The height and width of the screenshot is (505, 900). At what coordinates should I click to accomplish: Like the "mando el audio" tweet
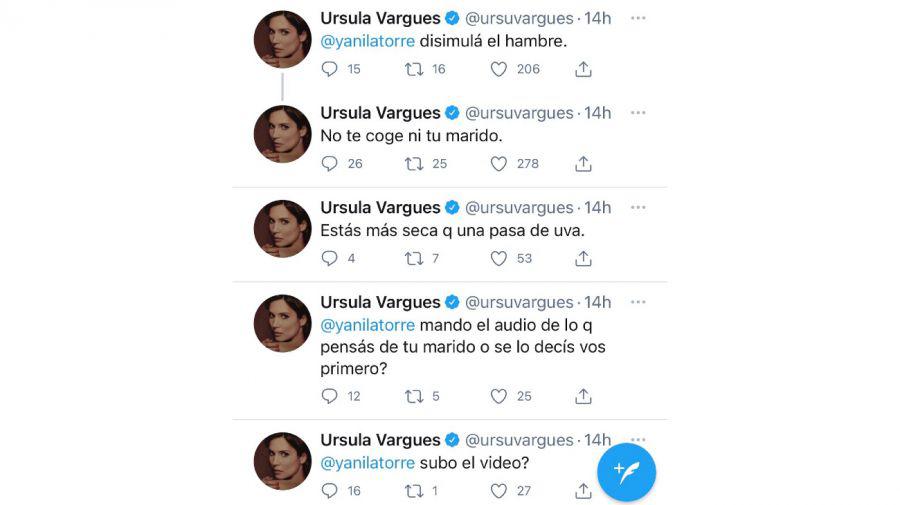point(498,397)
